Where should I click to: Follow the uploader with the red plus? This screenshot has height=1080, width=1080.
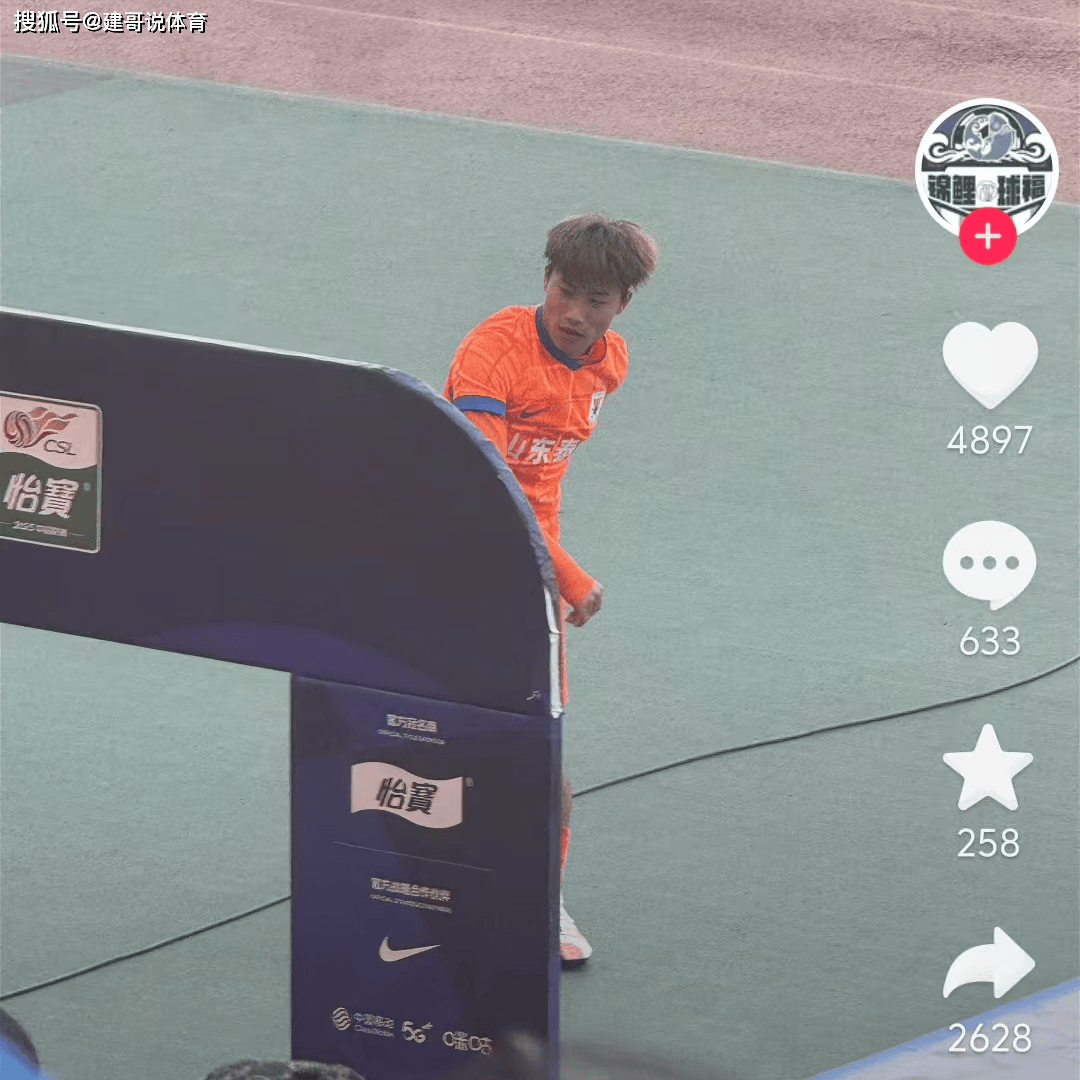click(987, 237)
